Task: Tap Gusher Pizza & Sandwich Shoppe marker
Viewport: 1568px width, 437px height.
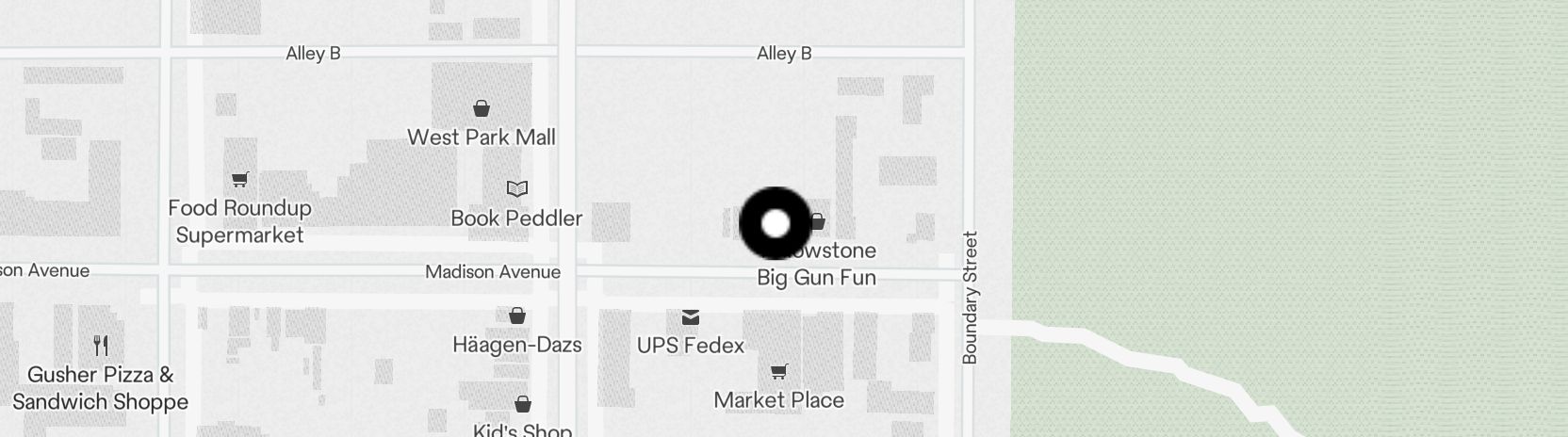Action: (101, 347)
